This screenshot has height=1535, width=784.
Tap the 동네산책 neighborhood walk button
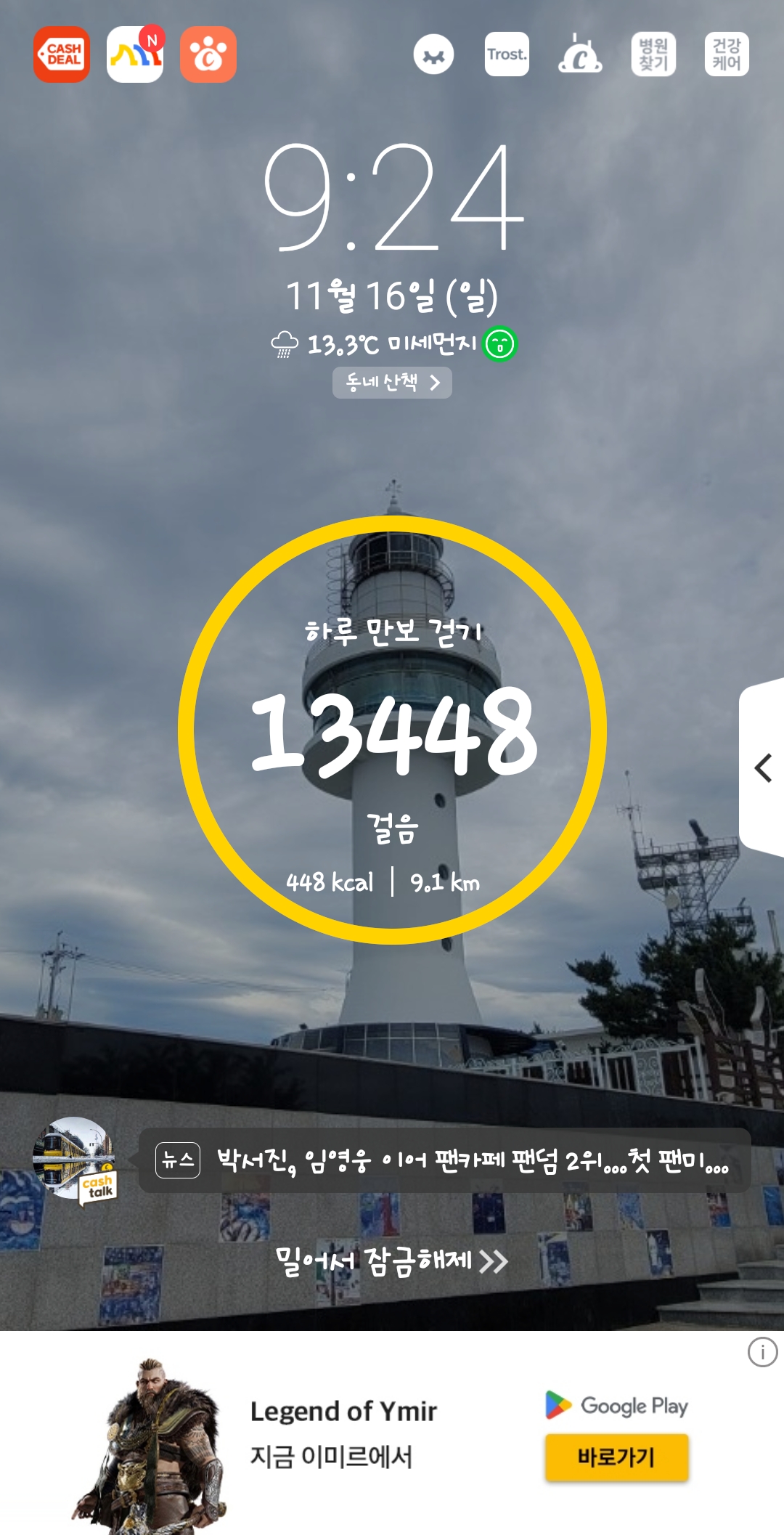coord(392,383)
